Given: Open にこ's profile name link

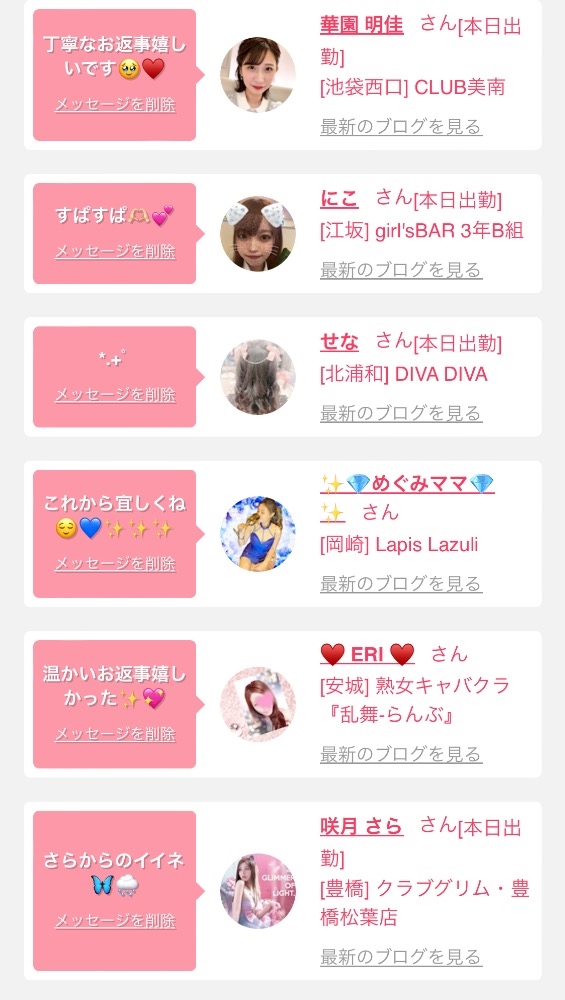Looking at the screenshot, I should [339, 198].
